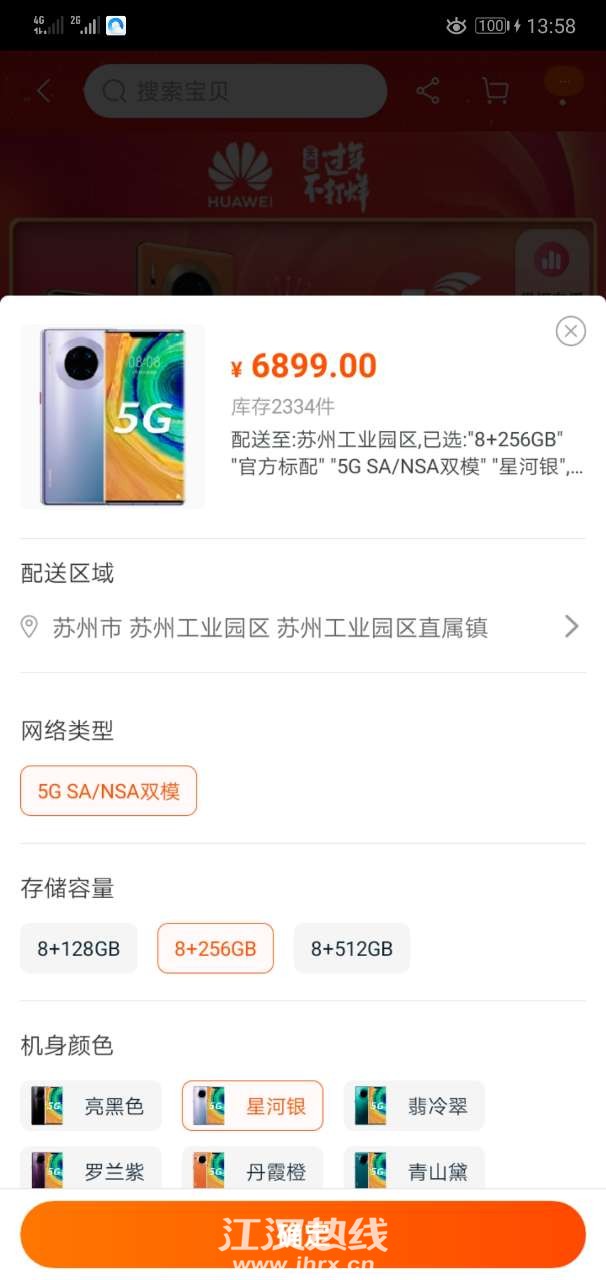The height and width of the screenshot is (1280, 606).
Task: Select network type 5G SA/NSA双模
Action: pyautogui.click(x=108, y=791)
